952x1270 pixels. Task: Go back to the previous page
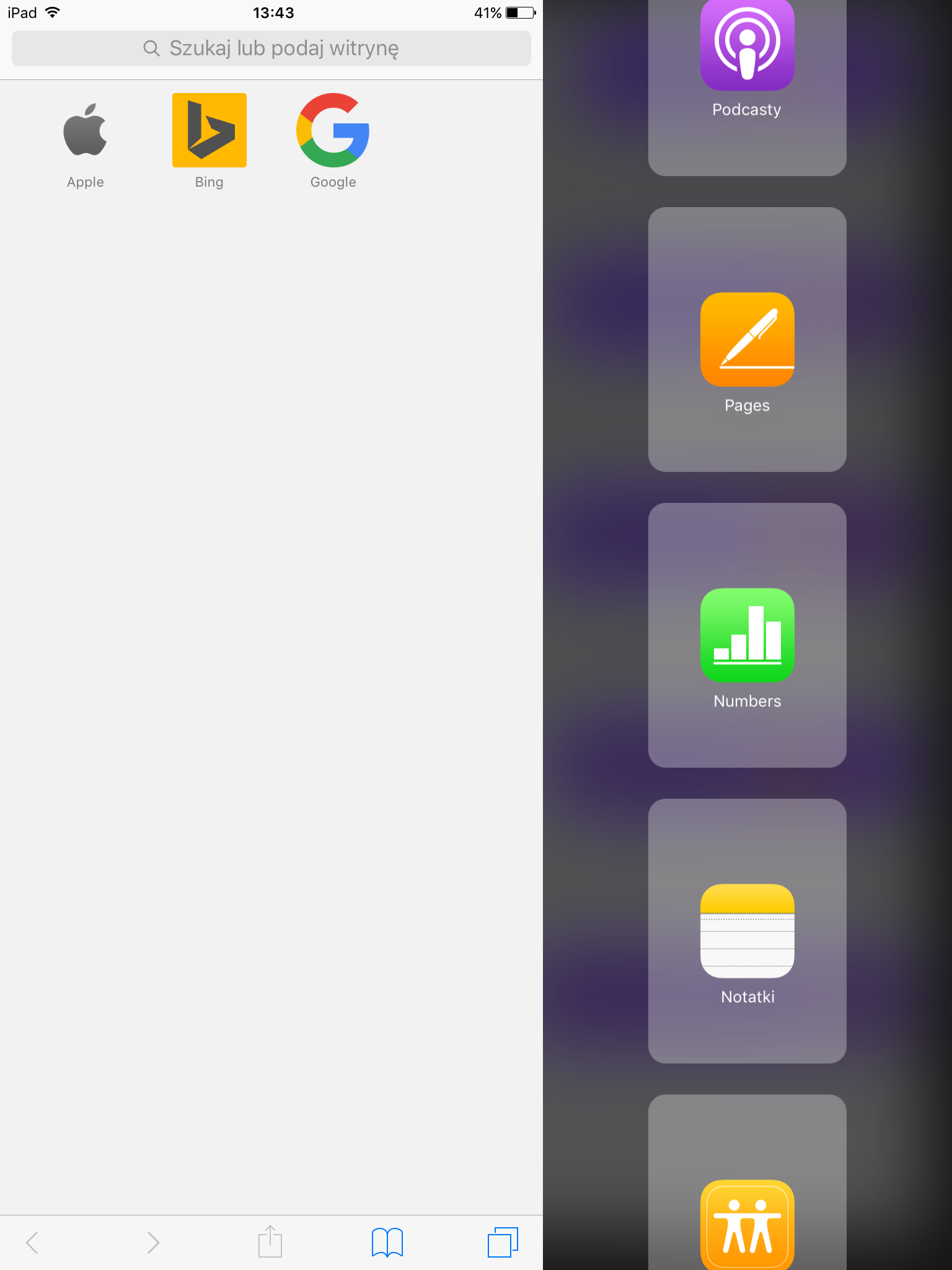(x=32, y=1242)
